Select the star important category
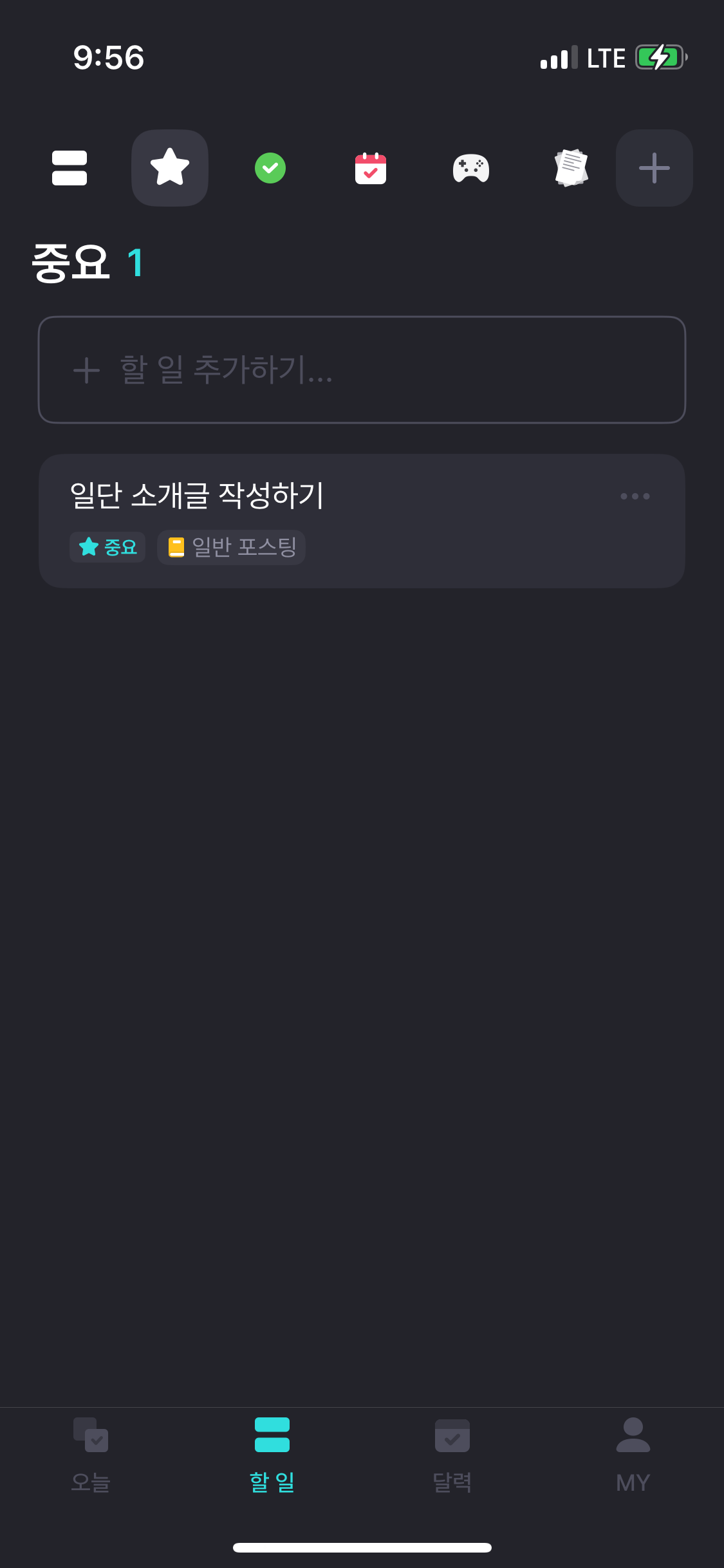 coord(170,168)
